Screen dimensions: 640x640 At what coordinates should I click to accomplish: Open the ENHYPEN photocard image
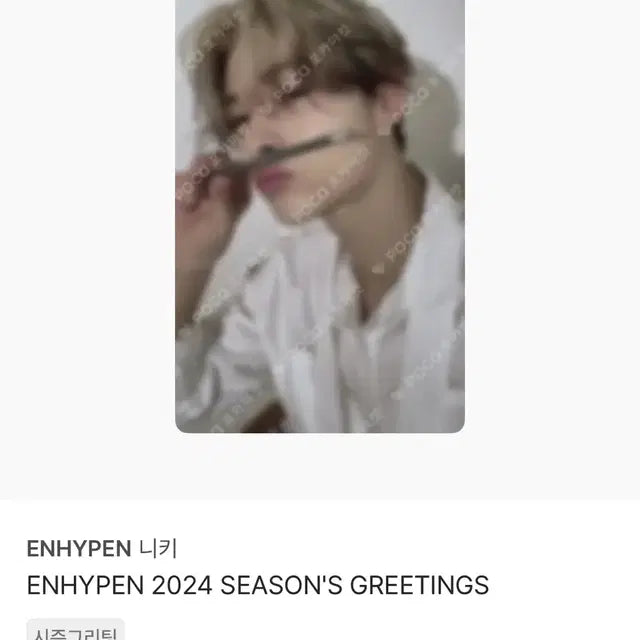pyautogui.click(x=320, y=214)
